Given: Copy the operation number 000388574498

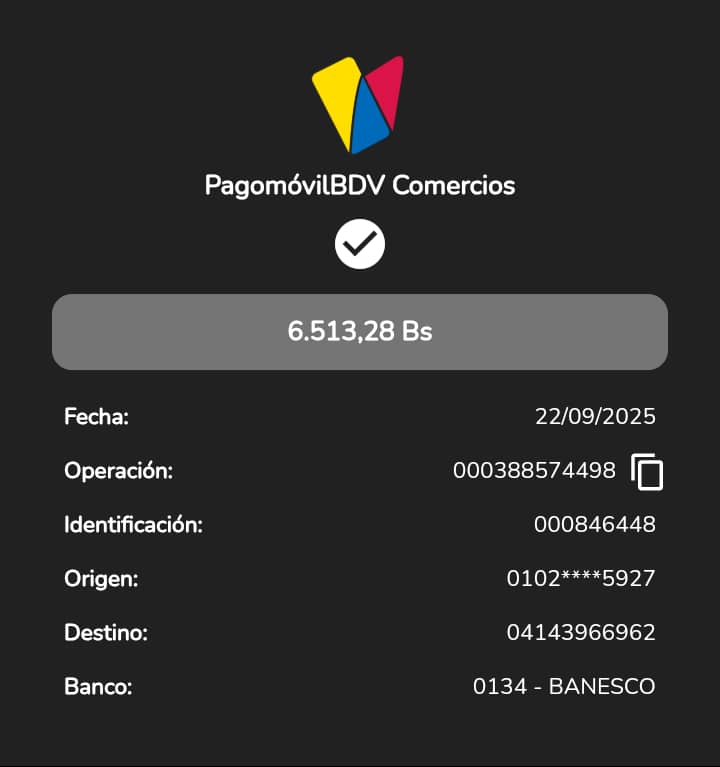Looking at the screenshot, I should click(x=647, y=471).
